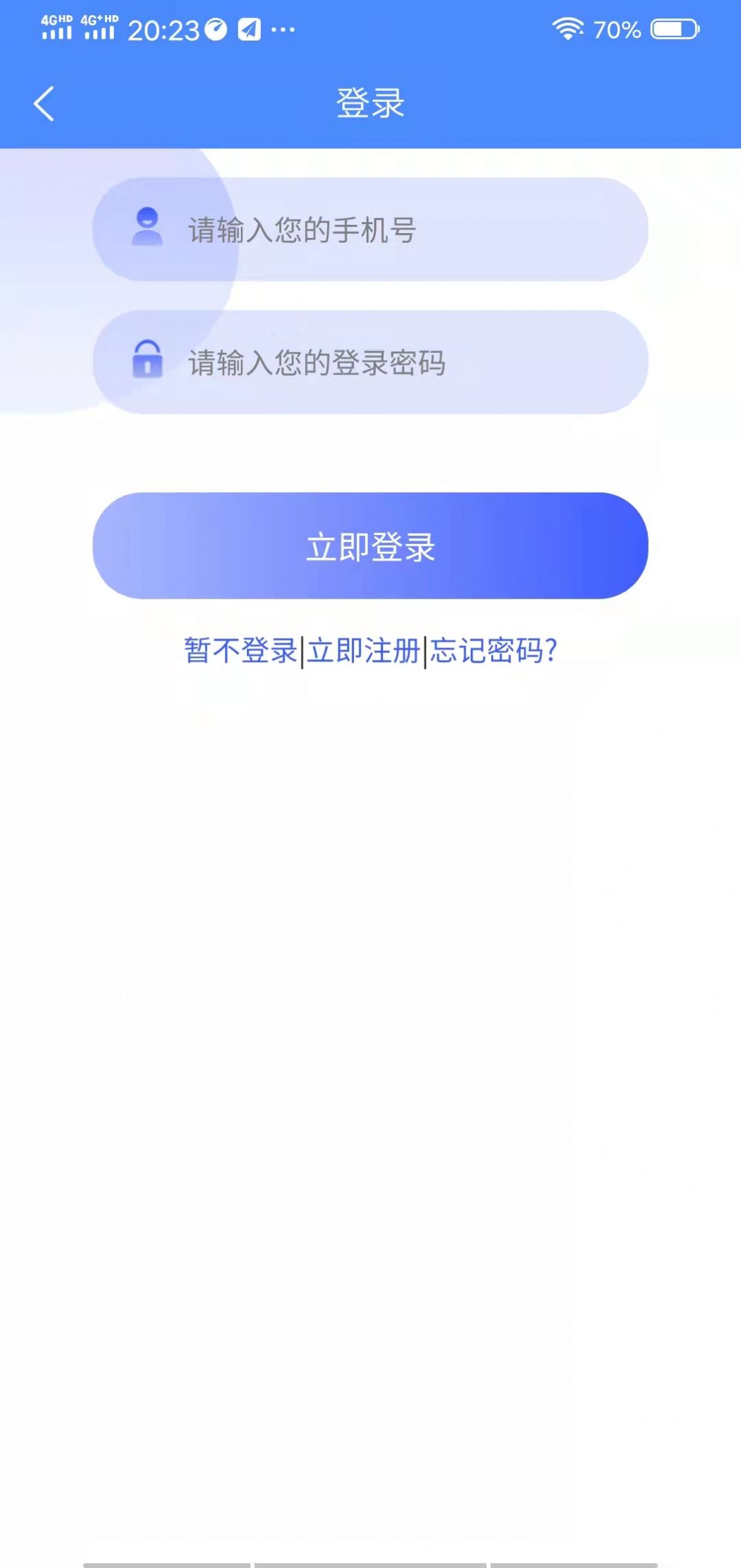
Task: Skip login via 暂不登录
Action: point(241,651)
